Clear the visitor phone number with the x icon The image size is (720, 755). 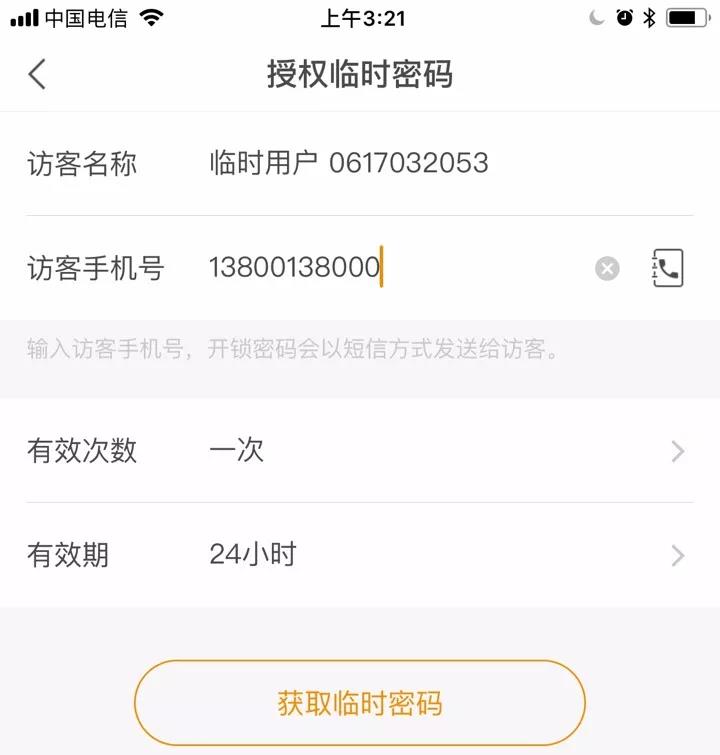tap(606, 267)
